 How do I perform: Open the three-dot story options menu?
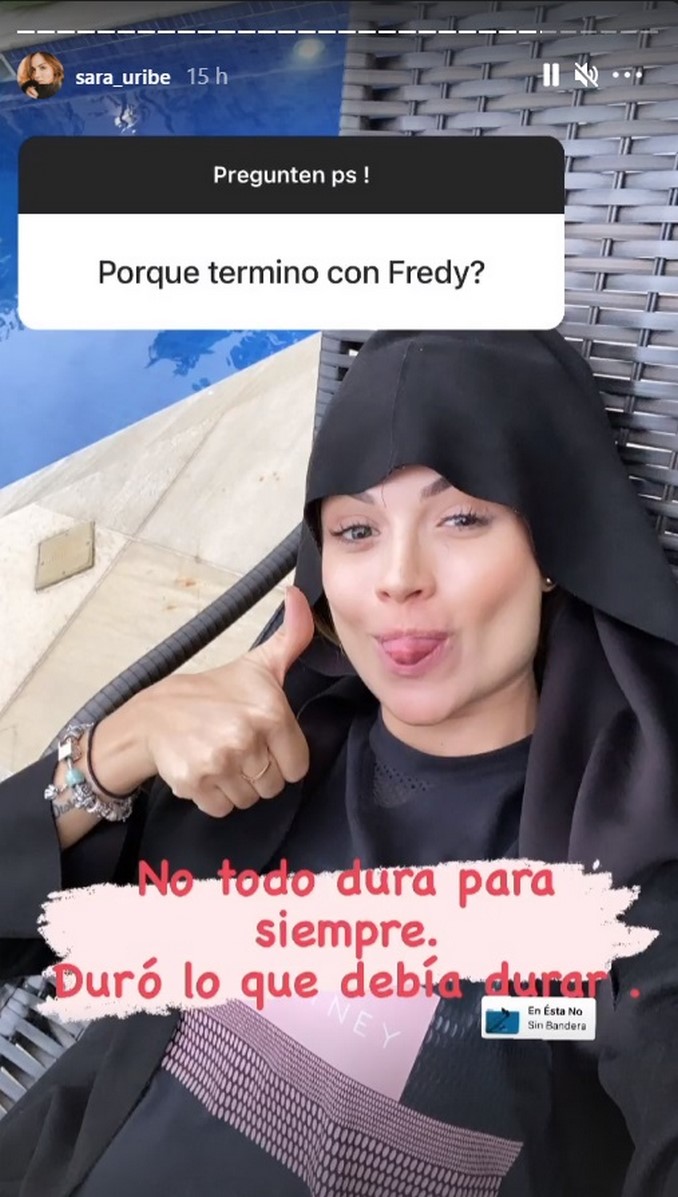tap(627, 76)
